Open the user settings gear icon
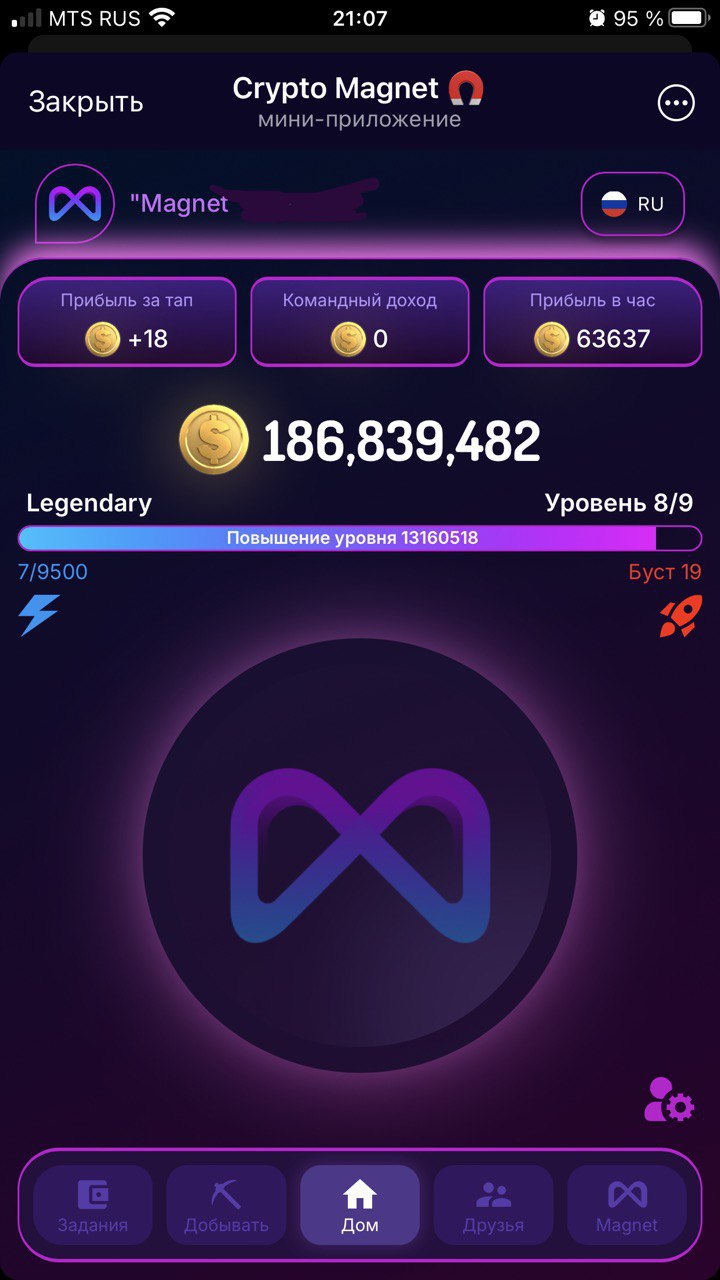The height and width of the screenshot is (1280, 720). click(x=668, y=1099)
